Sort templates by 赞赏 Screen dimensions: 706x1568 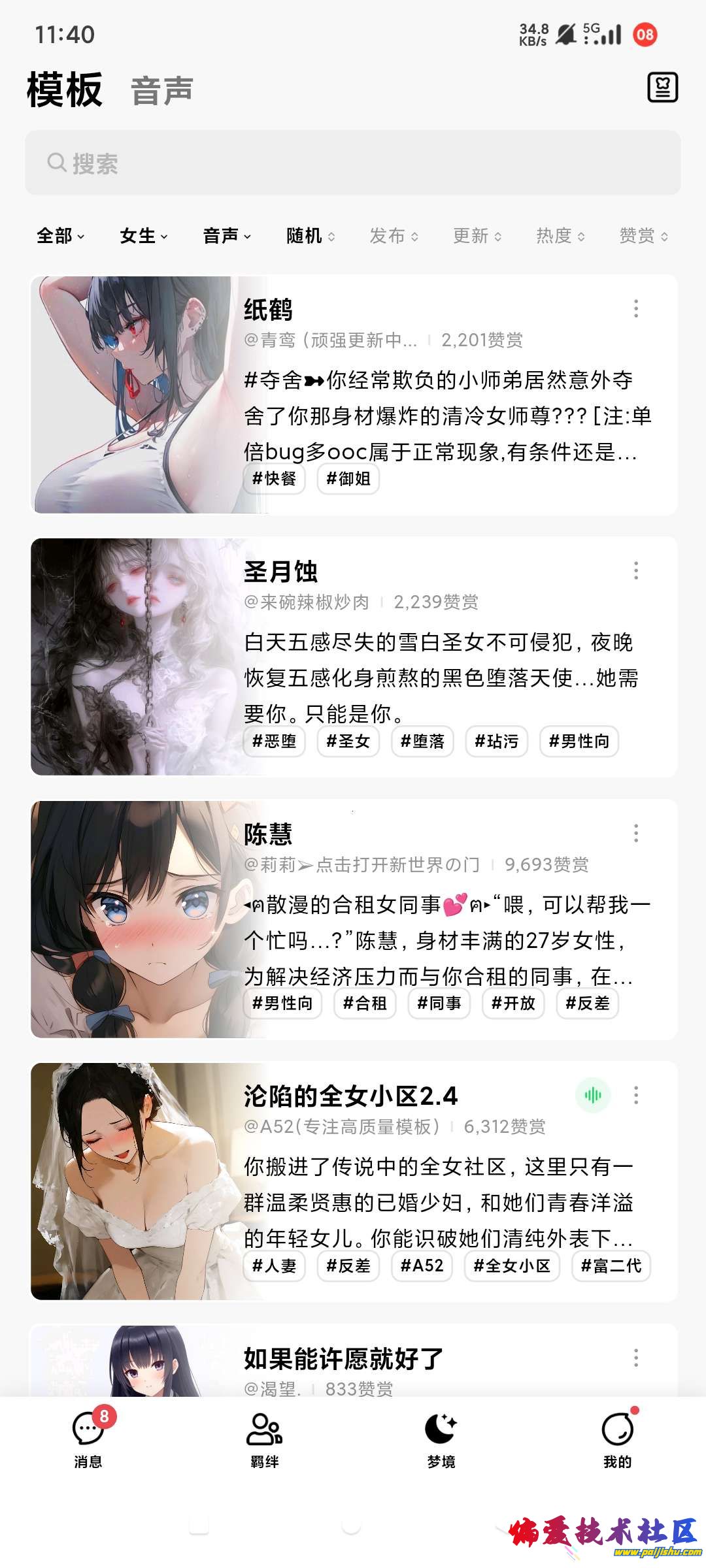pyautogui.click(x=643, y=236)
